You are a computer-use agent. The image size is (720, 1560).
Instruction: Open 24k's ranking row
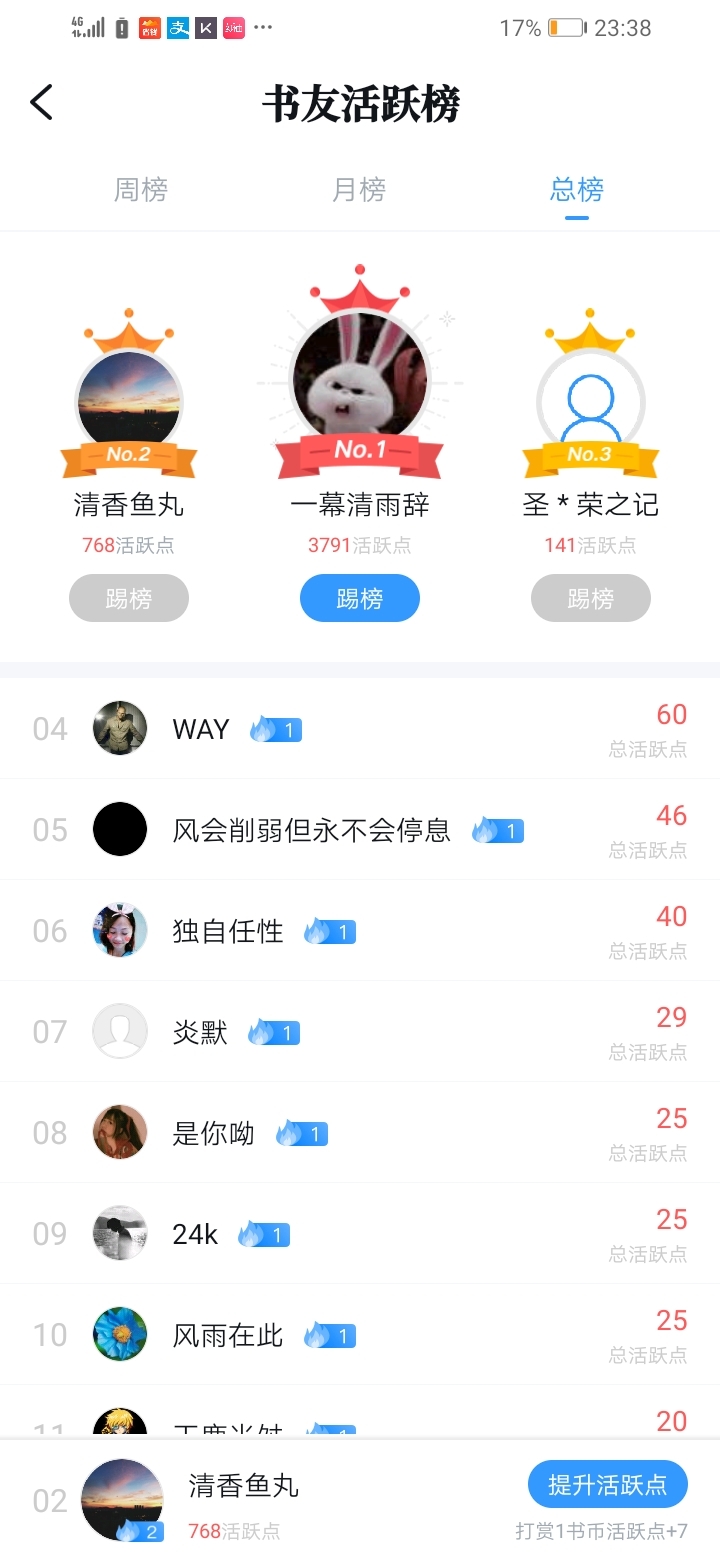[x=360, y=1234]
